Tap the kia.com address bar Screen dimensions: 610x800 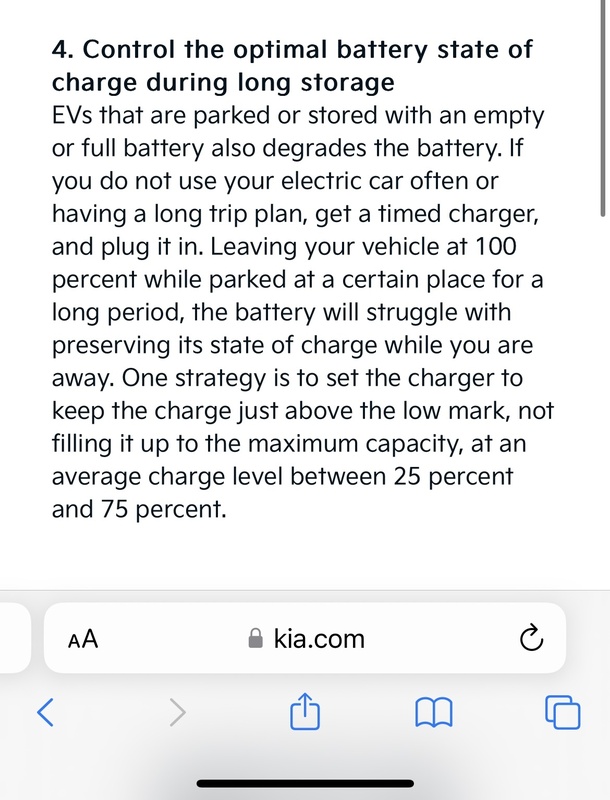[306, 638]
